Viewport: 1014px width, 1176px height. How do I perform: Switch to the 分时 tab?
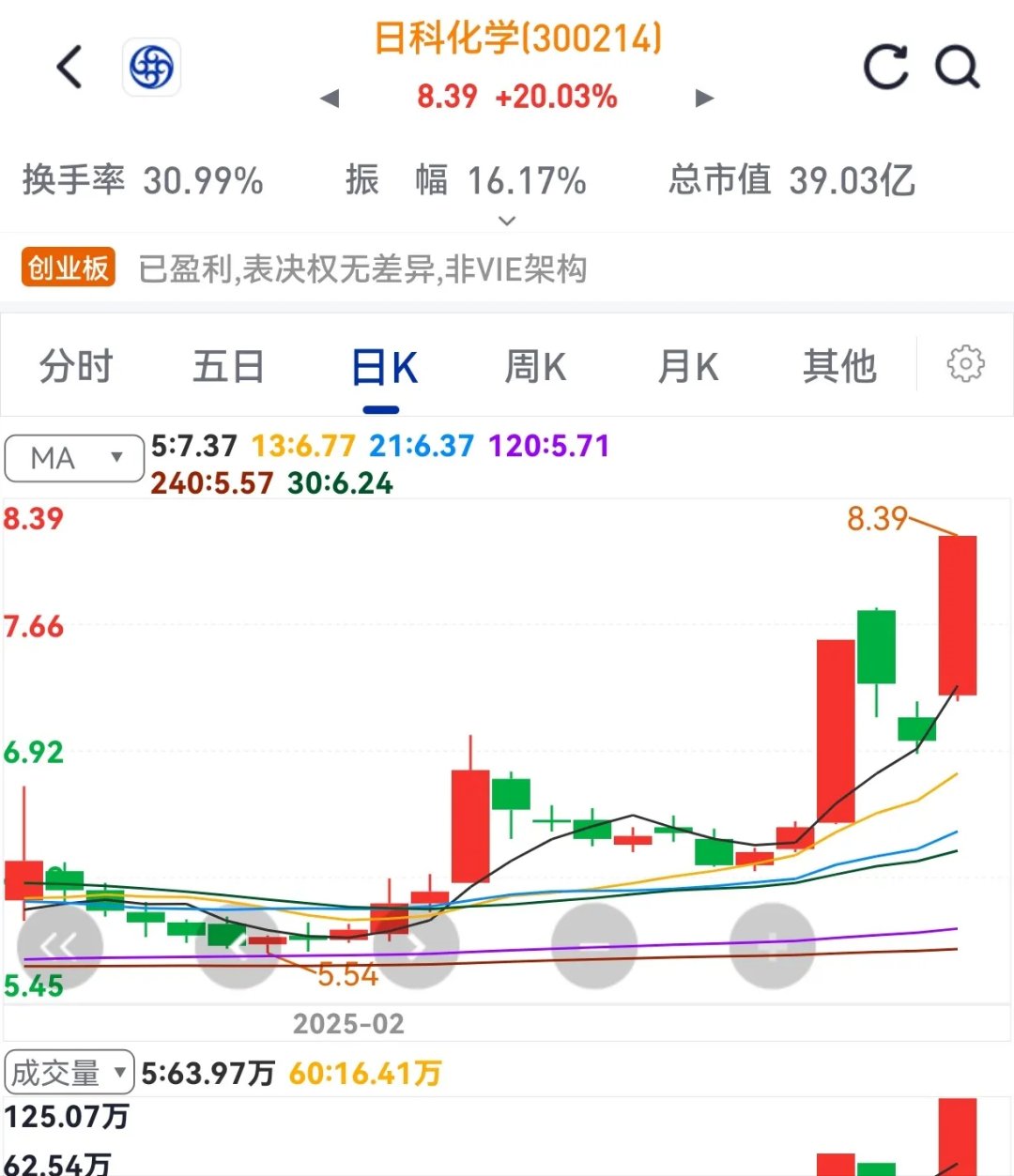(x=75, y=366)
